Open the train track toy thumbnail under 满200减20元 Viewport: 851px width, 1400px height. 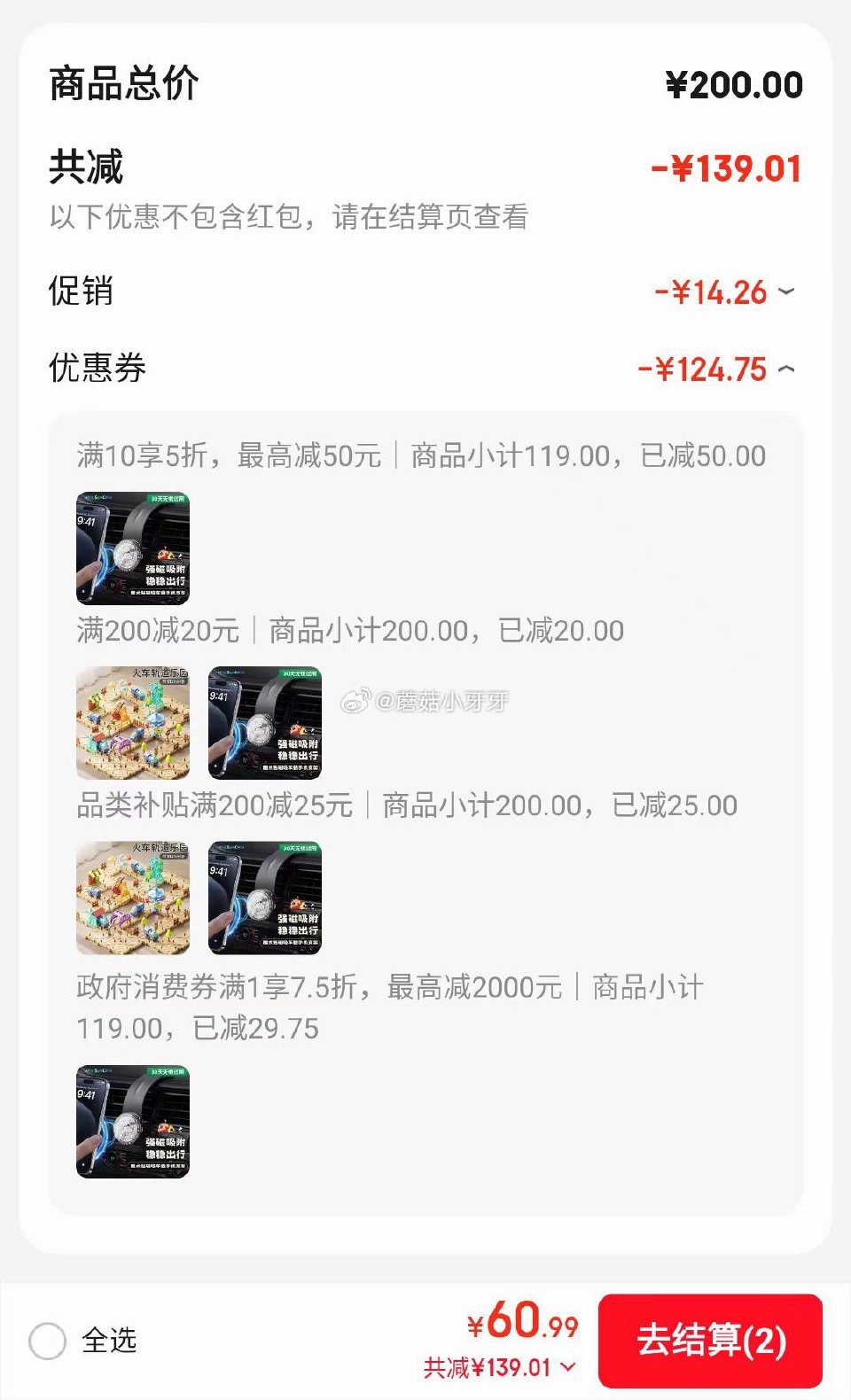click(x=131, y=723)
